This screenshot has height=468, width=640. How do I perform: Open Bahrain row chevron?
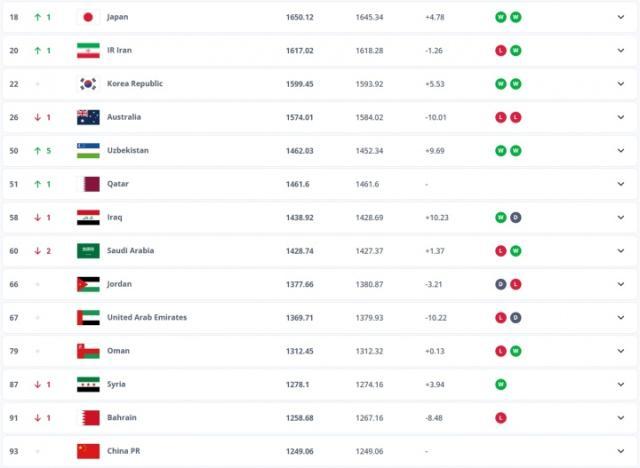pyautogui.click(x=620, y=417)
